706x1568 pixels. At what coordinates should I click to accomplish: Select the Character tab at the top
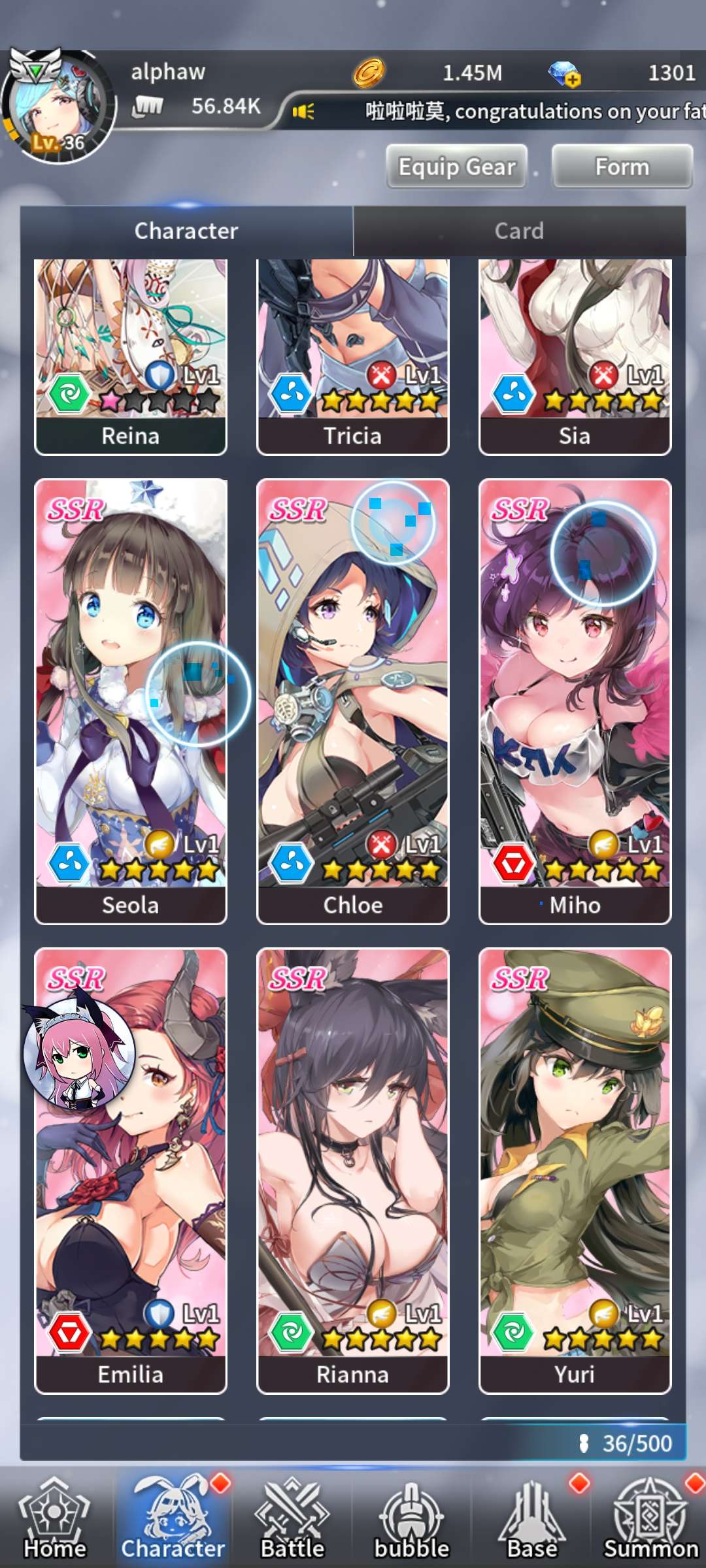(x=186, y=231)
